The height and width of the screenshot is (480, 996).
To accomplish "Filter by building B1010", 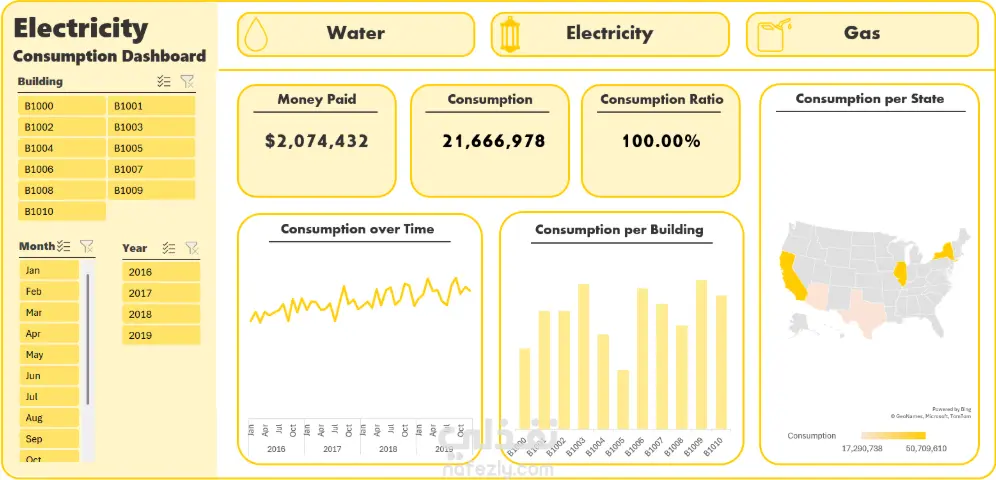I will (x=62, y=211).
